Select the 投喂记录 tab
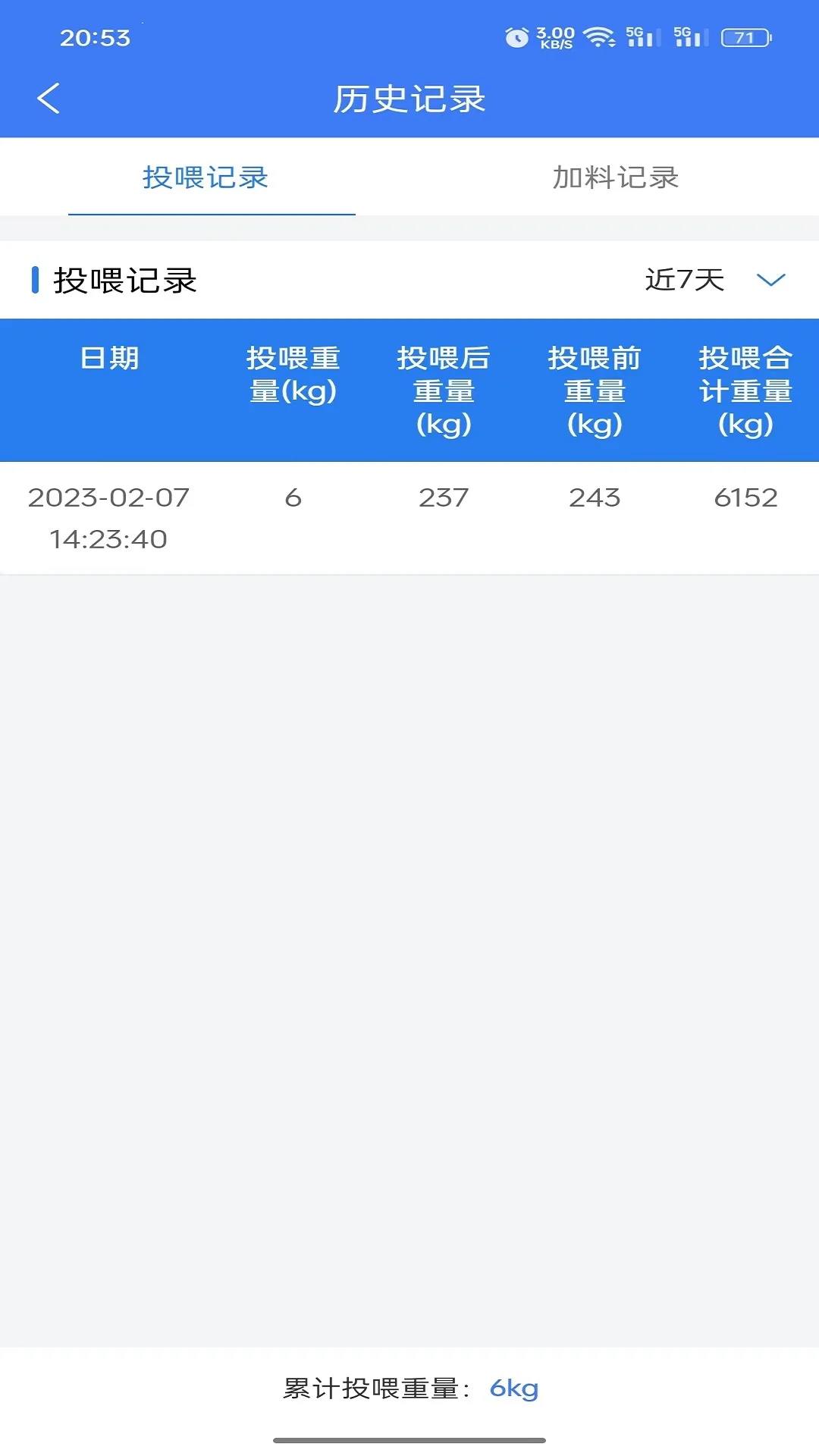Viewport: 819px width, 1456px height. [x=205, y=177]
